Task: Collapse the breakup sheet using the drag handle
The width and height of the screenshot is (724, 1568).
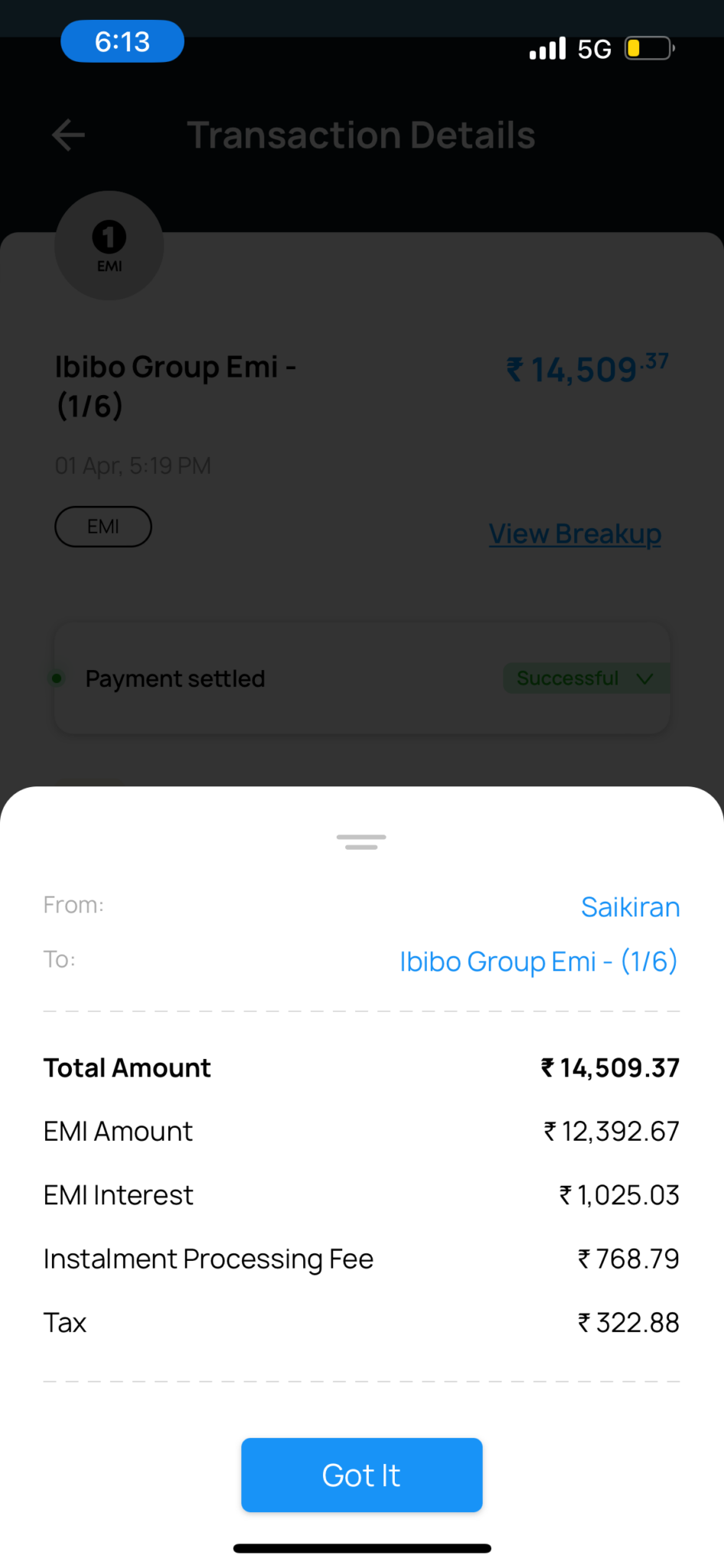Action: click(x=360, y=841)
